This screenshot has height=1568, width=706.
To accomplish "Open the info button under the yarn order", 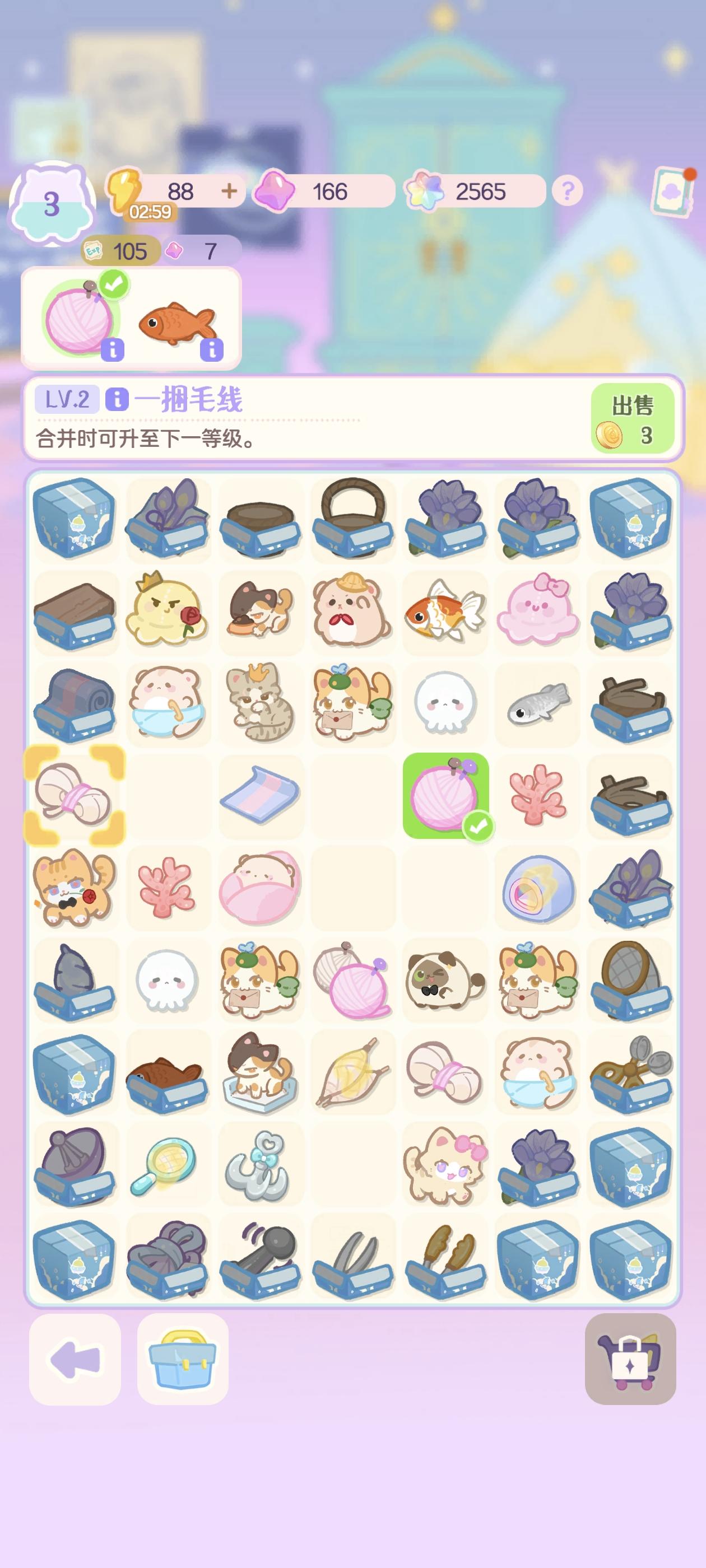I will 113,349.
